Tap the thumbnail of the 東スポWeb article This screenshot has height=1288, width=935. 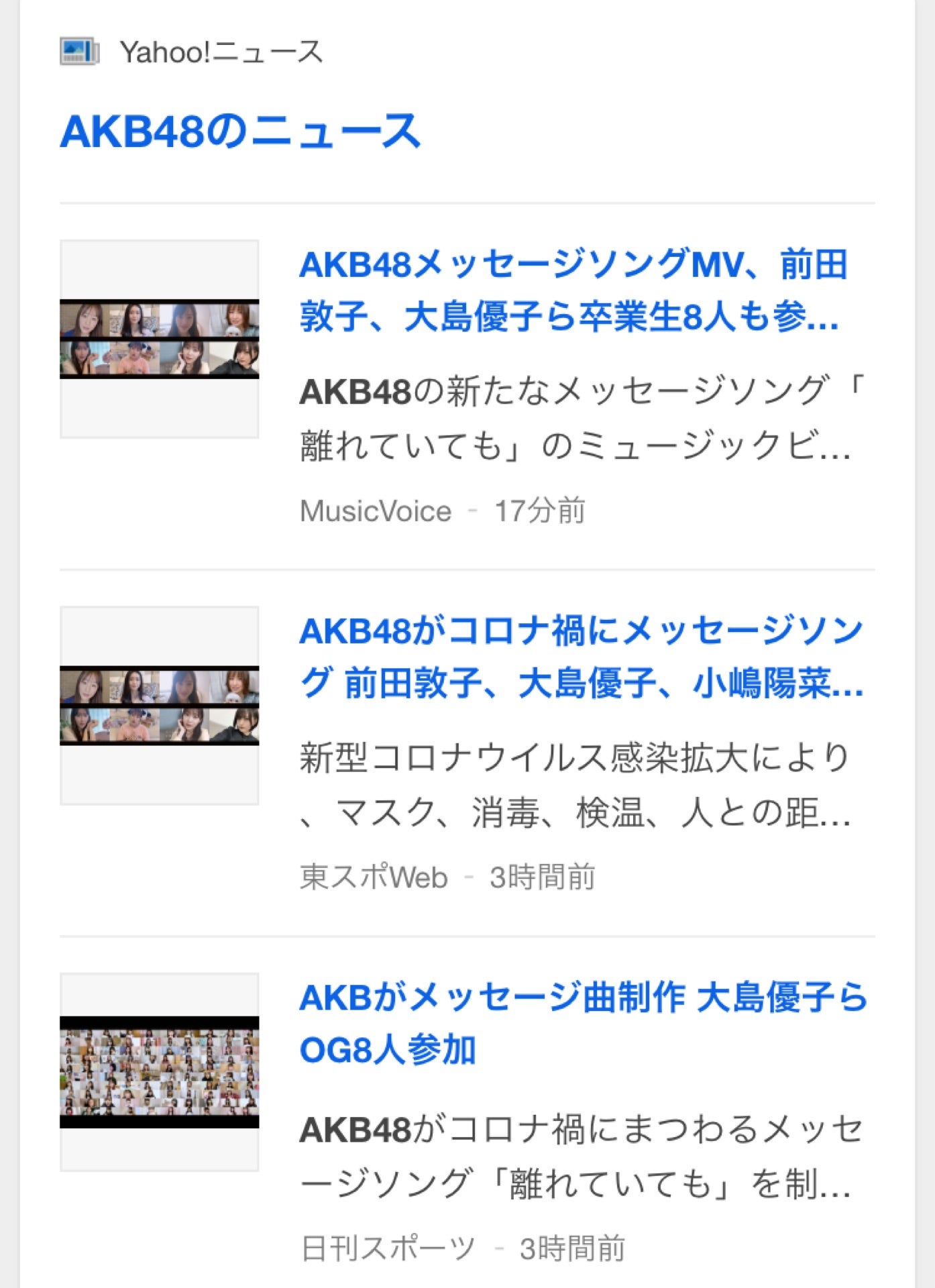160,705
